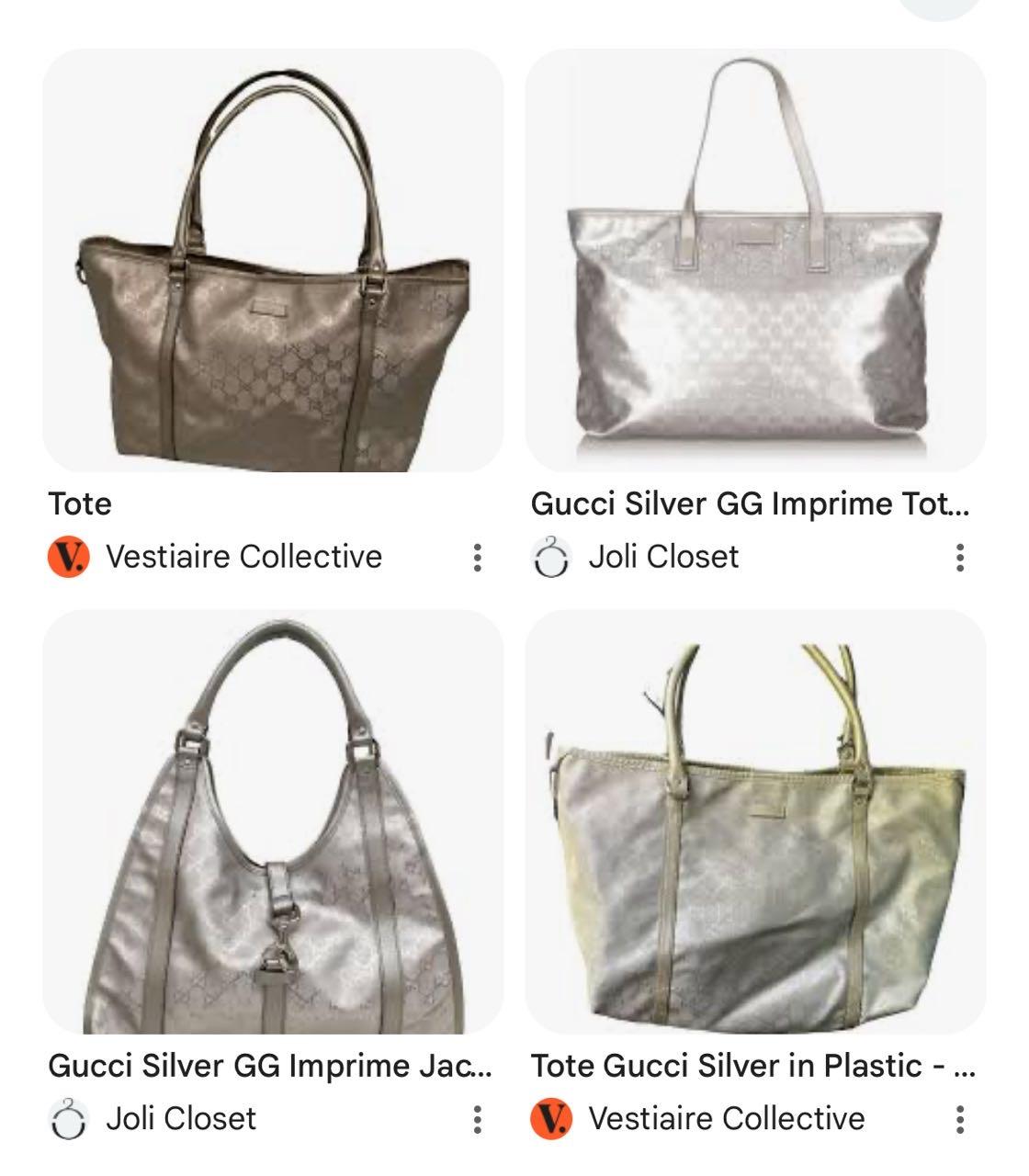Open overflow menu for Gucci Silver GG Imprime Tote
Screen dimensions: 1029x1176
(x=959, y=557)
